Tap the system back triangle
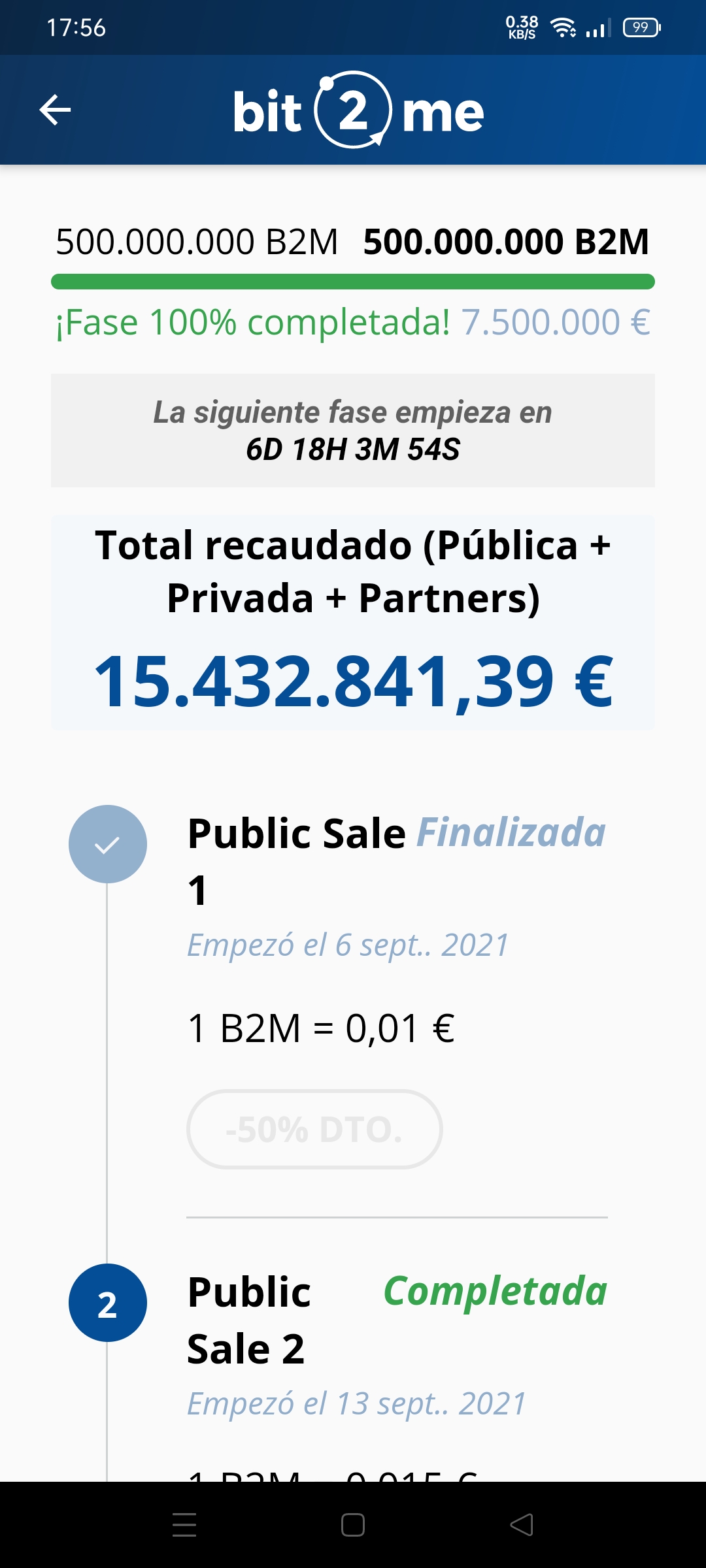The width and height of the screenshot is (706, 1568). coord(522,1525)
